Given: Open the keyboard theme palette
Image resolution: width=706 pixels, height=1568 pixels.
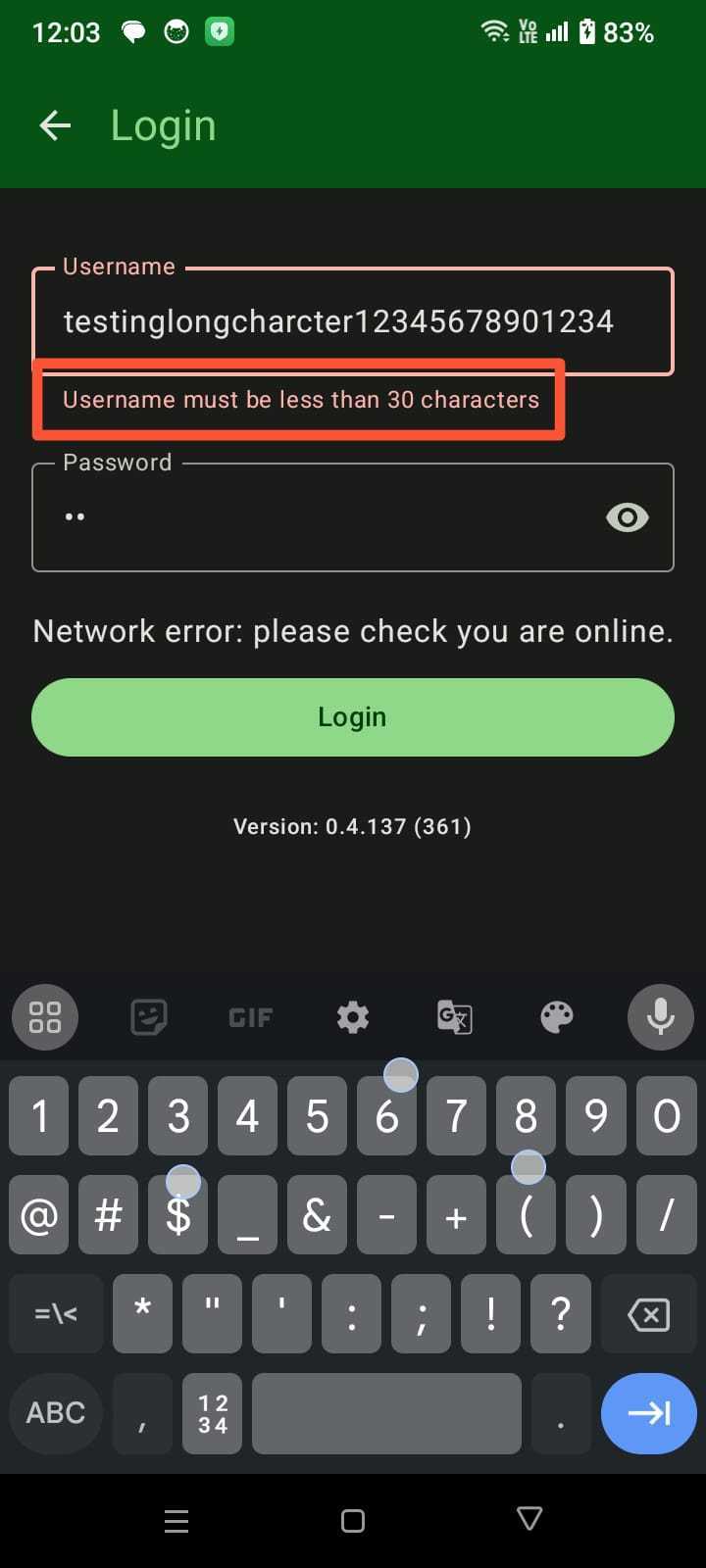Looking at the screenshot, I should point(556,1017).
